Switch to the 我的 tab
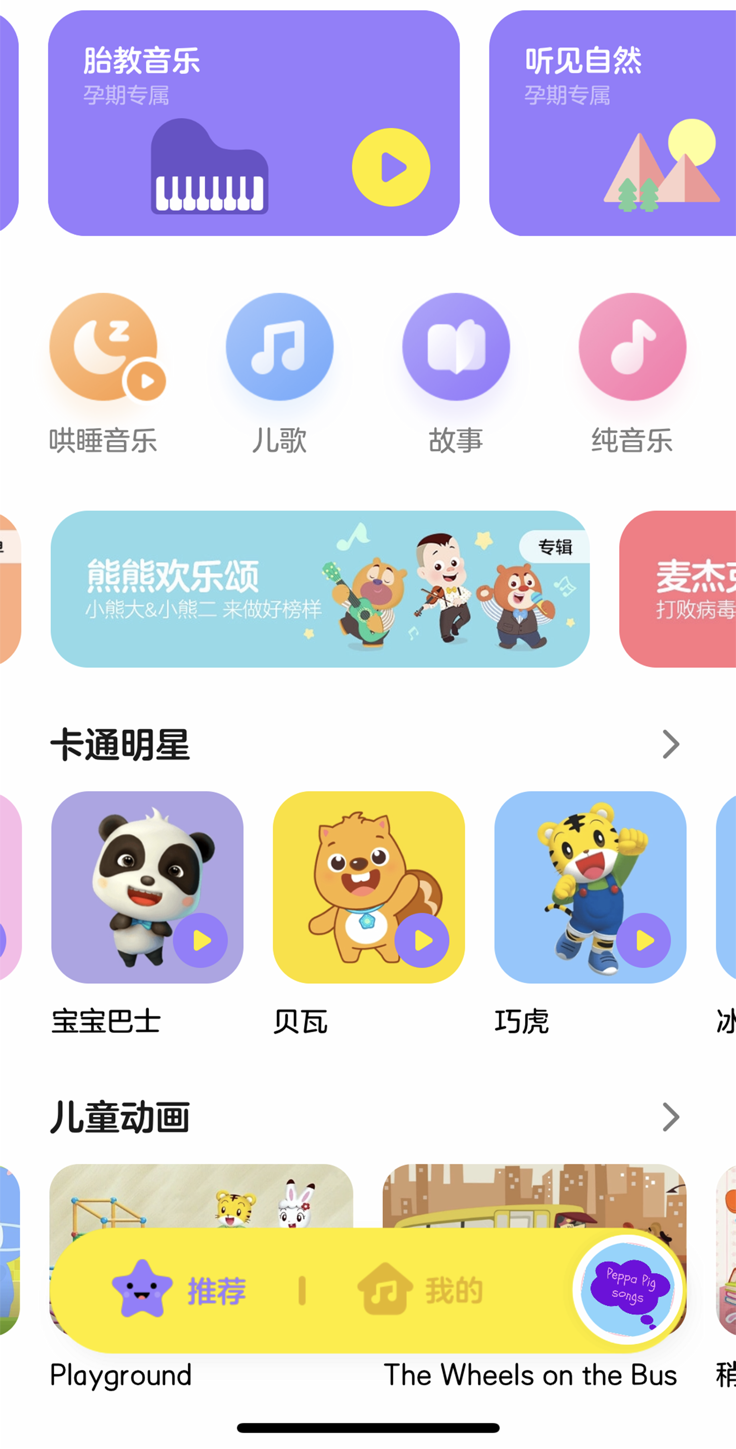The image size is (736, 1449). pos(420,1291)
